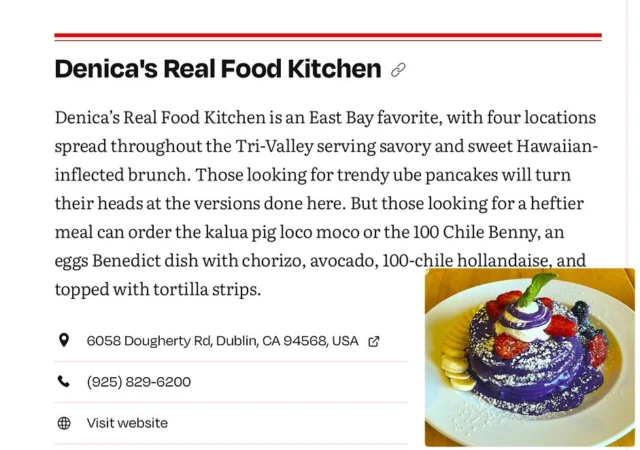Image resolution: width=640 pixels, height=450 pixels.
Task: Copy link icon beside Denica's Real Food Kitchen
Action: point(398,70)
